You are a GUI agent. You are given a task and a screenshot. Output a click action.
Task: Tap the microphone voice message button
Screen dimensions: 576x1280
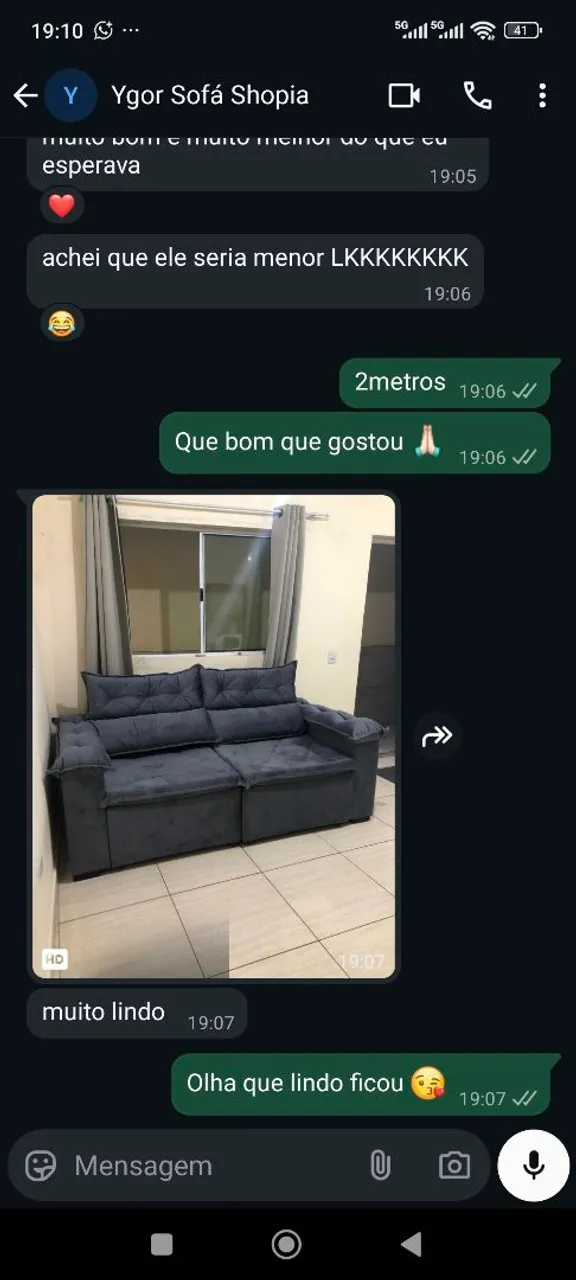534,1165
